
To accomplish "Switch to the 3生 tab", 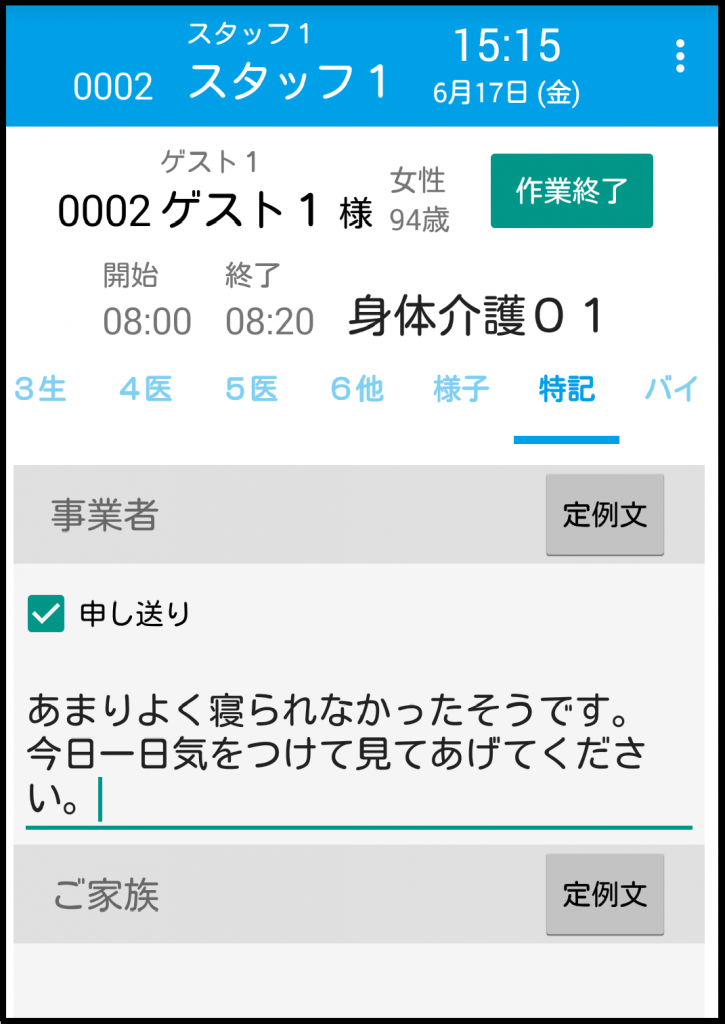I will pyautogui.click(x=41, y=389).
